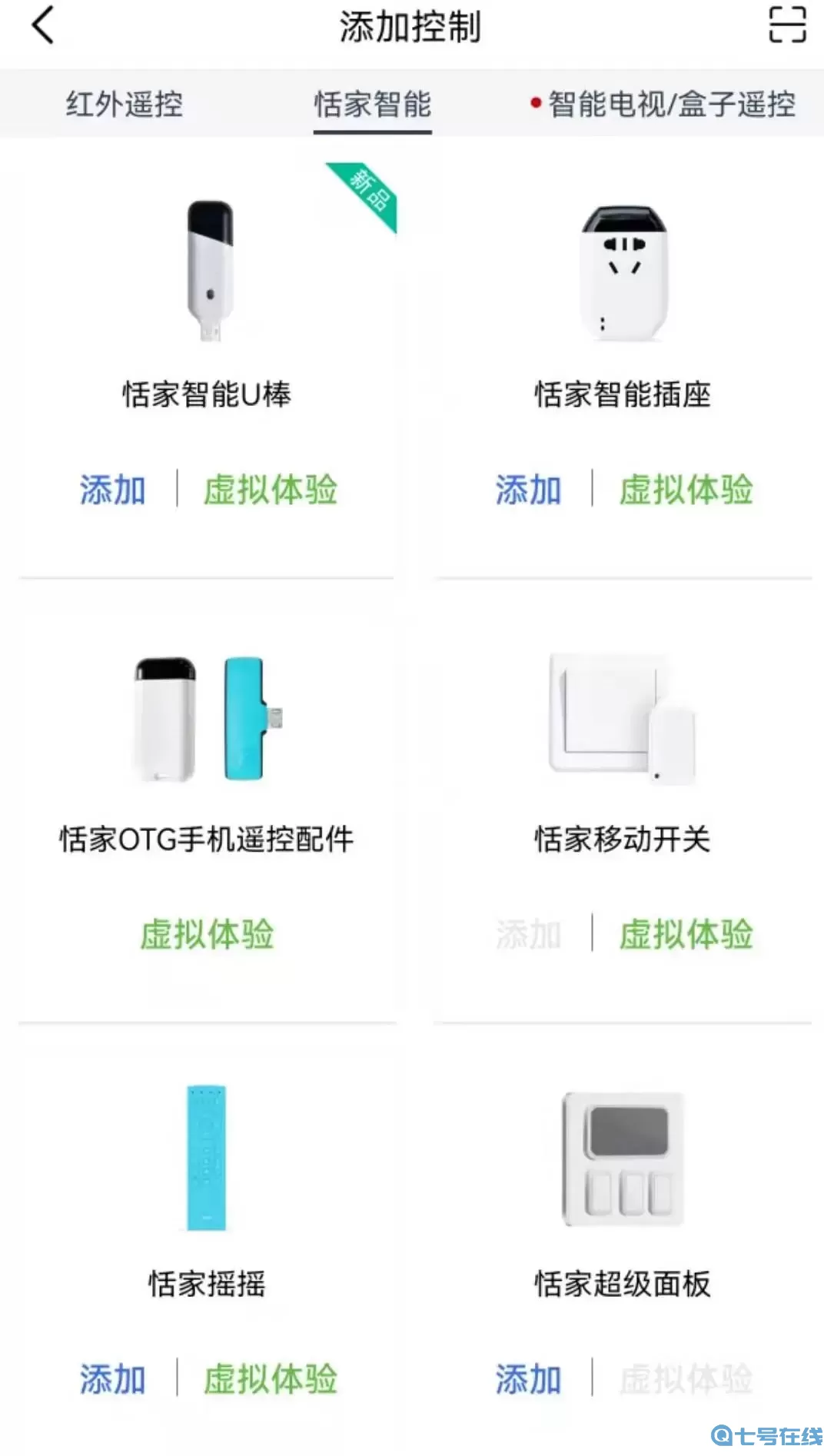The image size is (824, 1456).
Task: Select the 恬家智能 tab
Action: pos(372,104)
